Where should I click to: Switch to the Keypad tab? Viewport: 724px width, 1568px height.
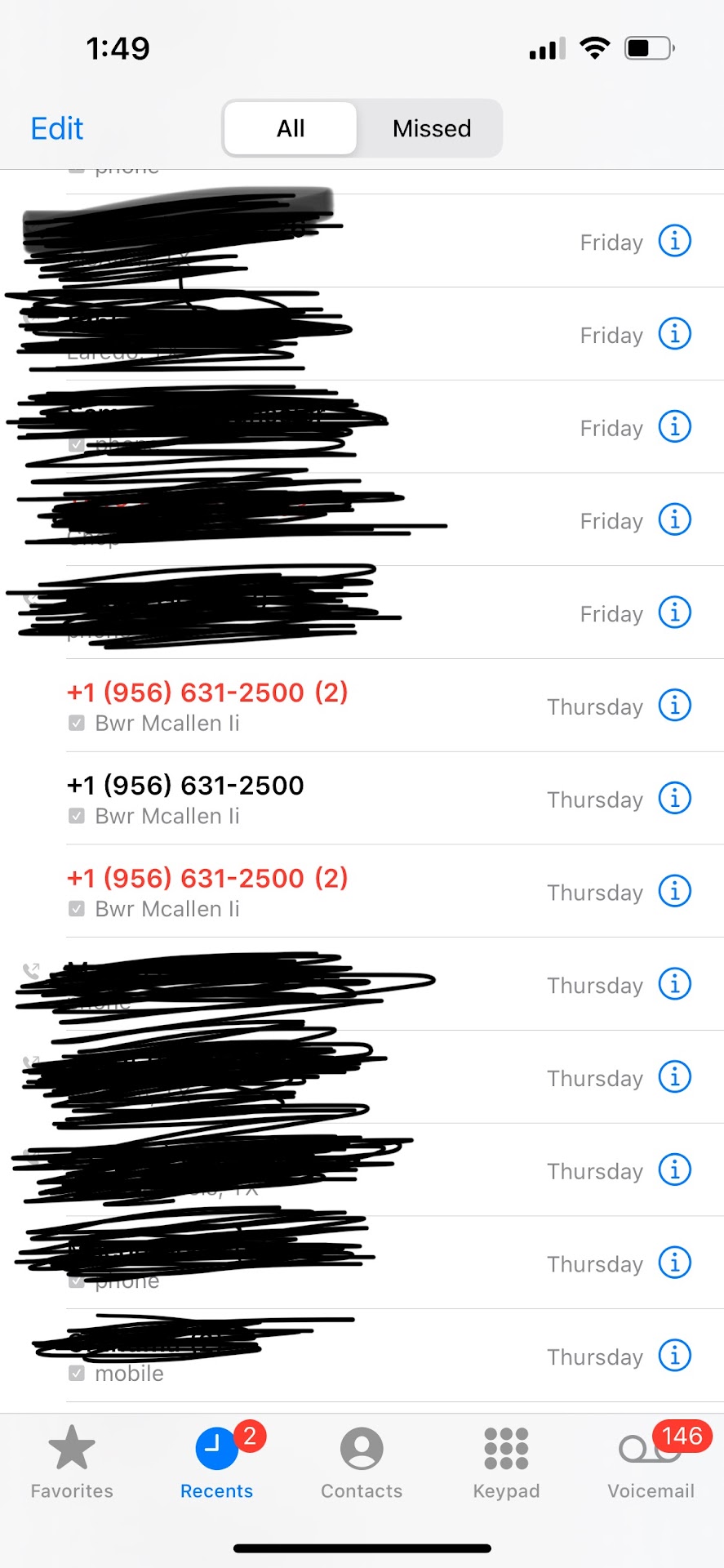point(506,1462)
